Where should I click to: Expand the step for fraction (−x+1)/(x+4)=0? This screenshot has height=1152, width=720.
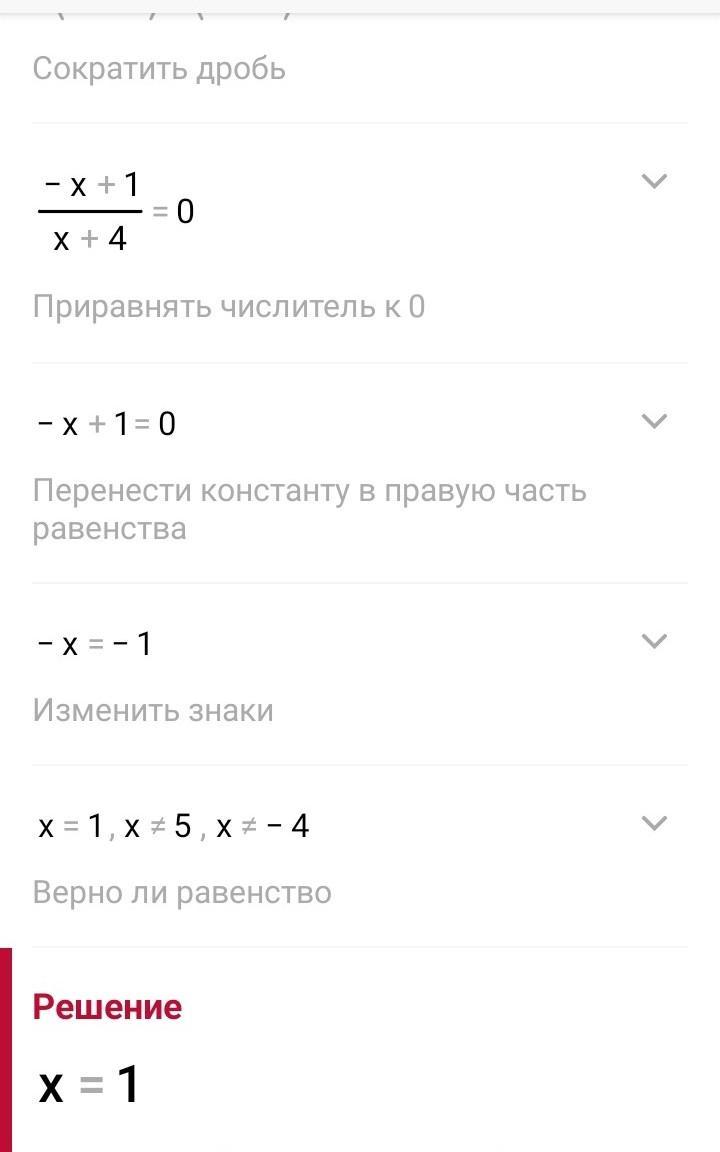[653, 181]
